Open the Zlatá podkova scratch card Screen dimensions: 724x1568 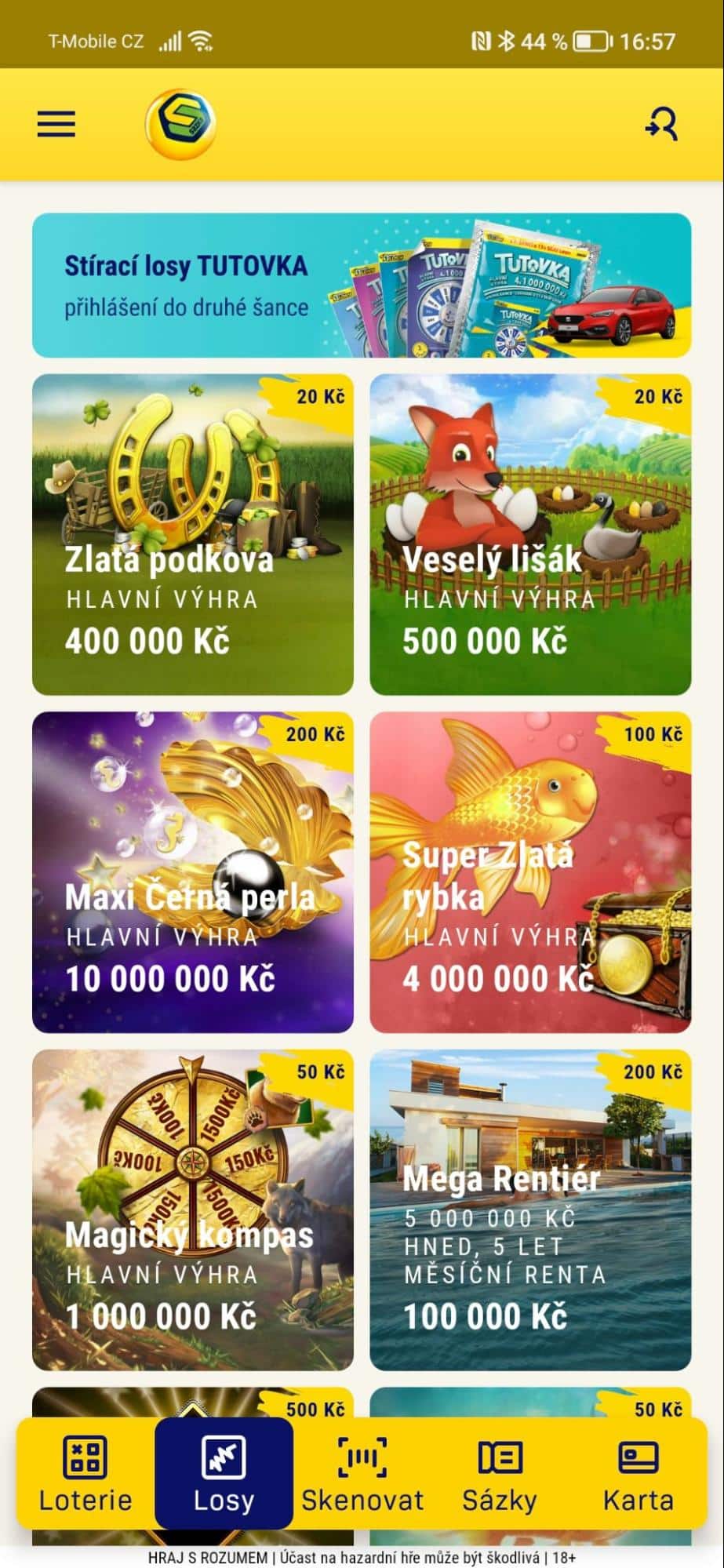click(192, 534)
